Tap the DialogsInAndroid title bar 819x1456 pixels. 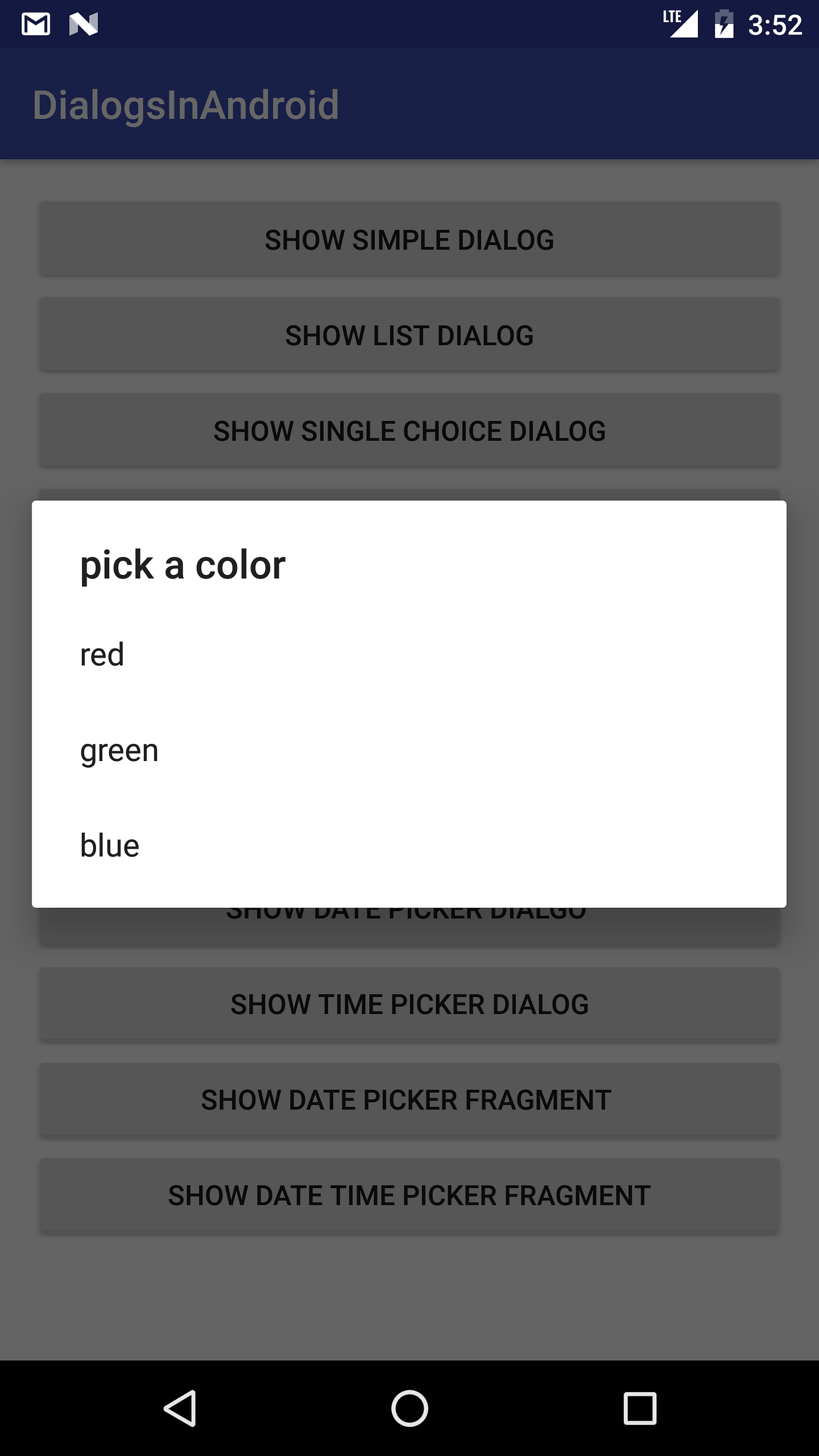pyautogui.click(x=186, y=105)
